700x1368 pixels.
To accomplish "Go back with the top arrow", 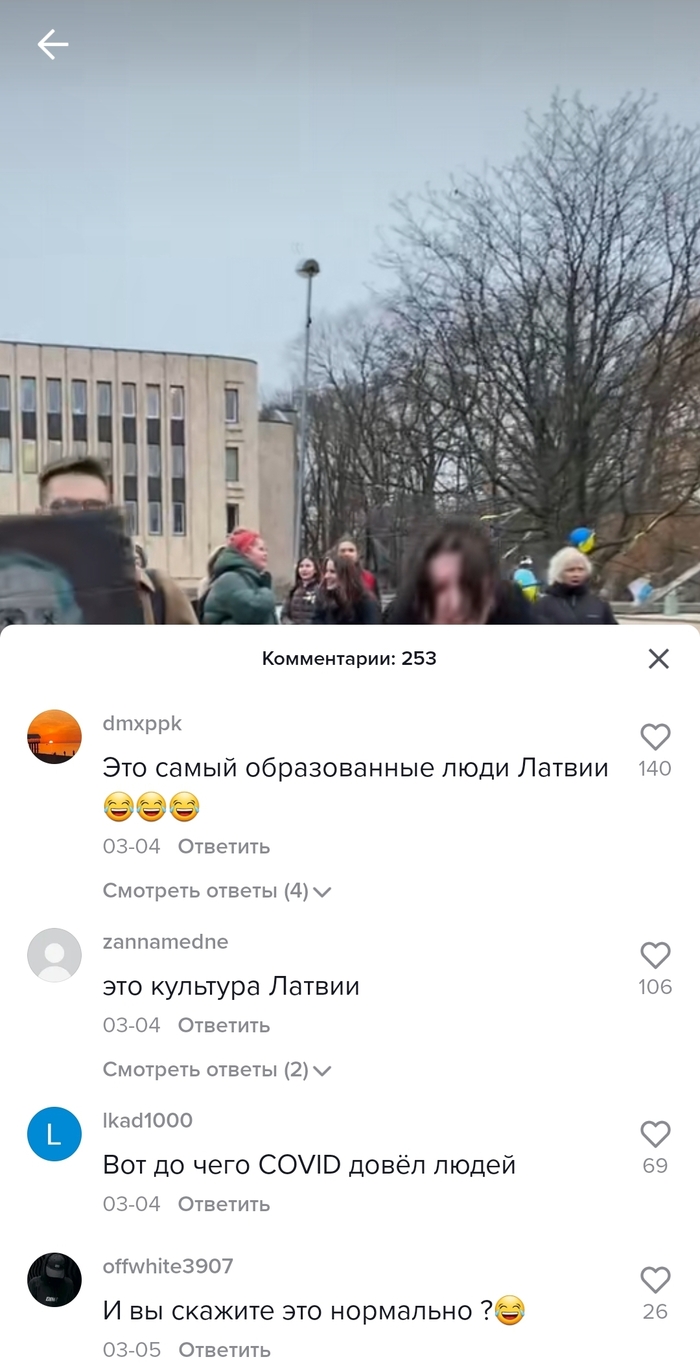I will pyautogui.click(x=52, y=44).
